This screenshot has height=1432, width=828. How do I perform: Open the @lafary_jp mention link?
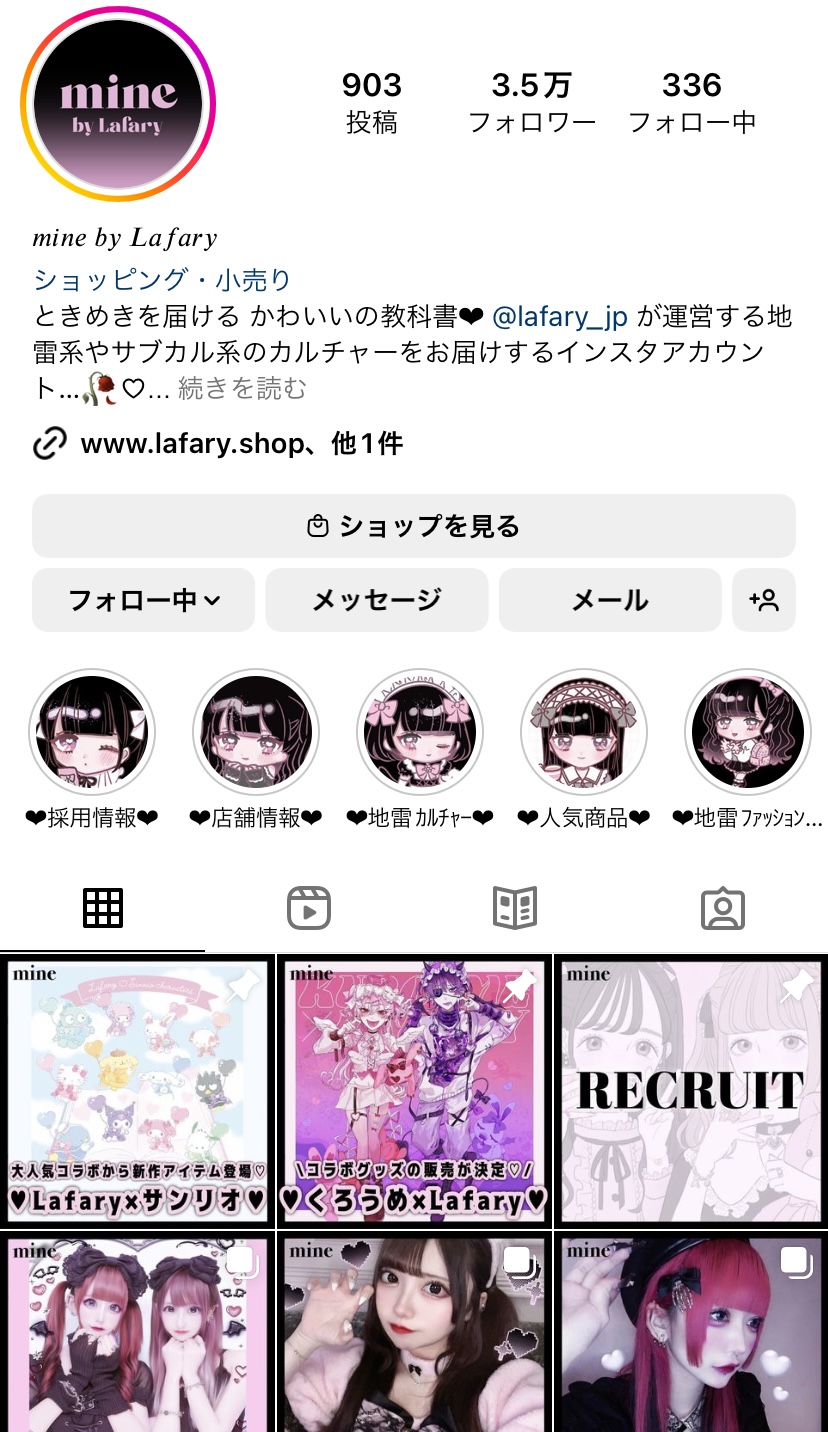[560, 317]
